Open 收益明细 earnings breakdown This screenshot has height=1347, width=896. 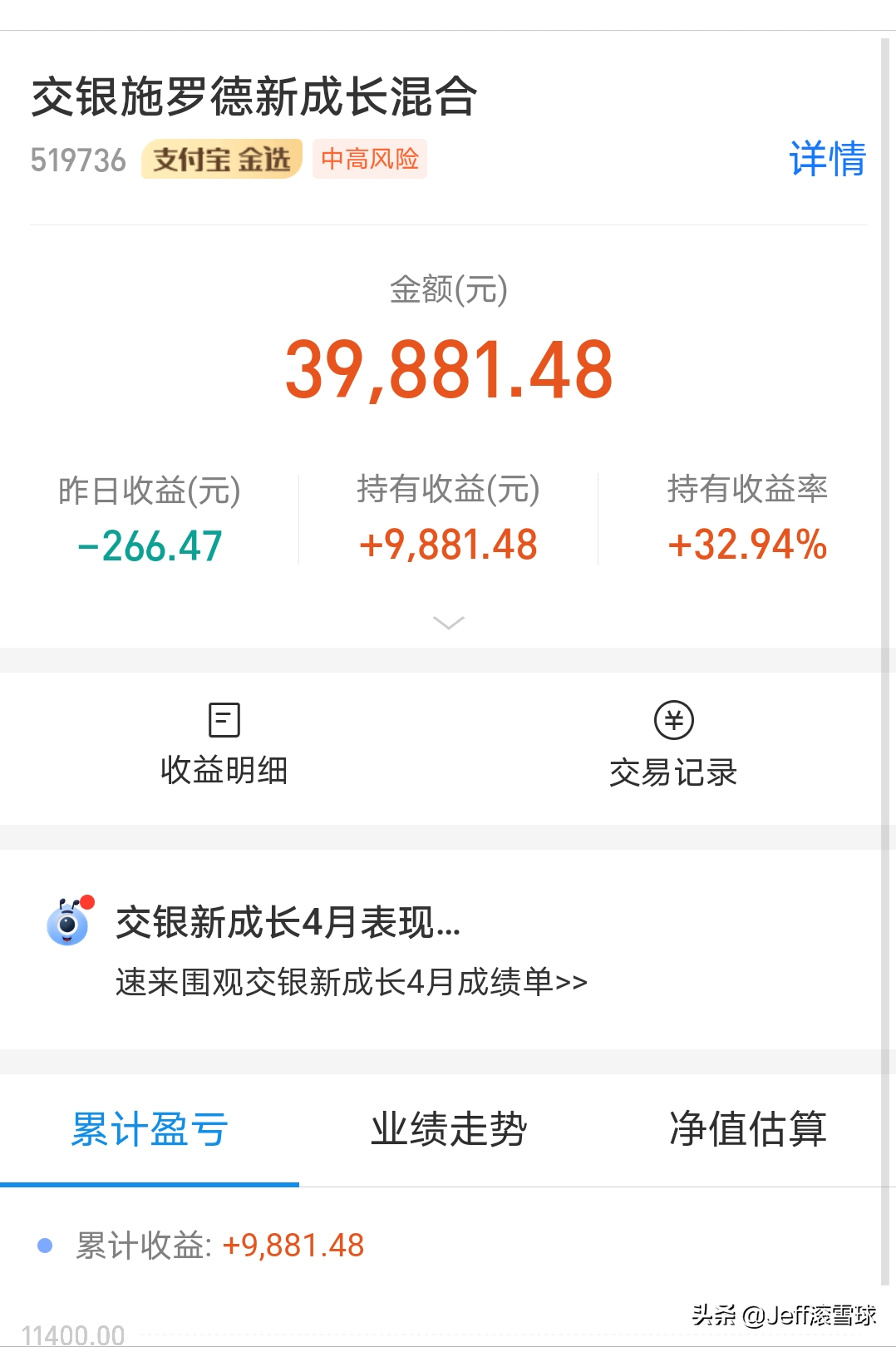pyautogui.click(x=224, y=745)
